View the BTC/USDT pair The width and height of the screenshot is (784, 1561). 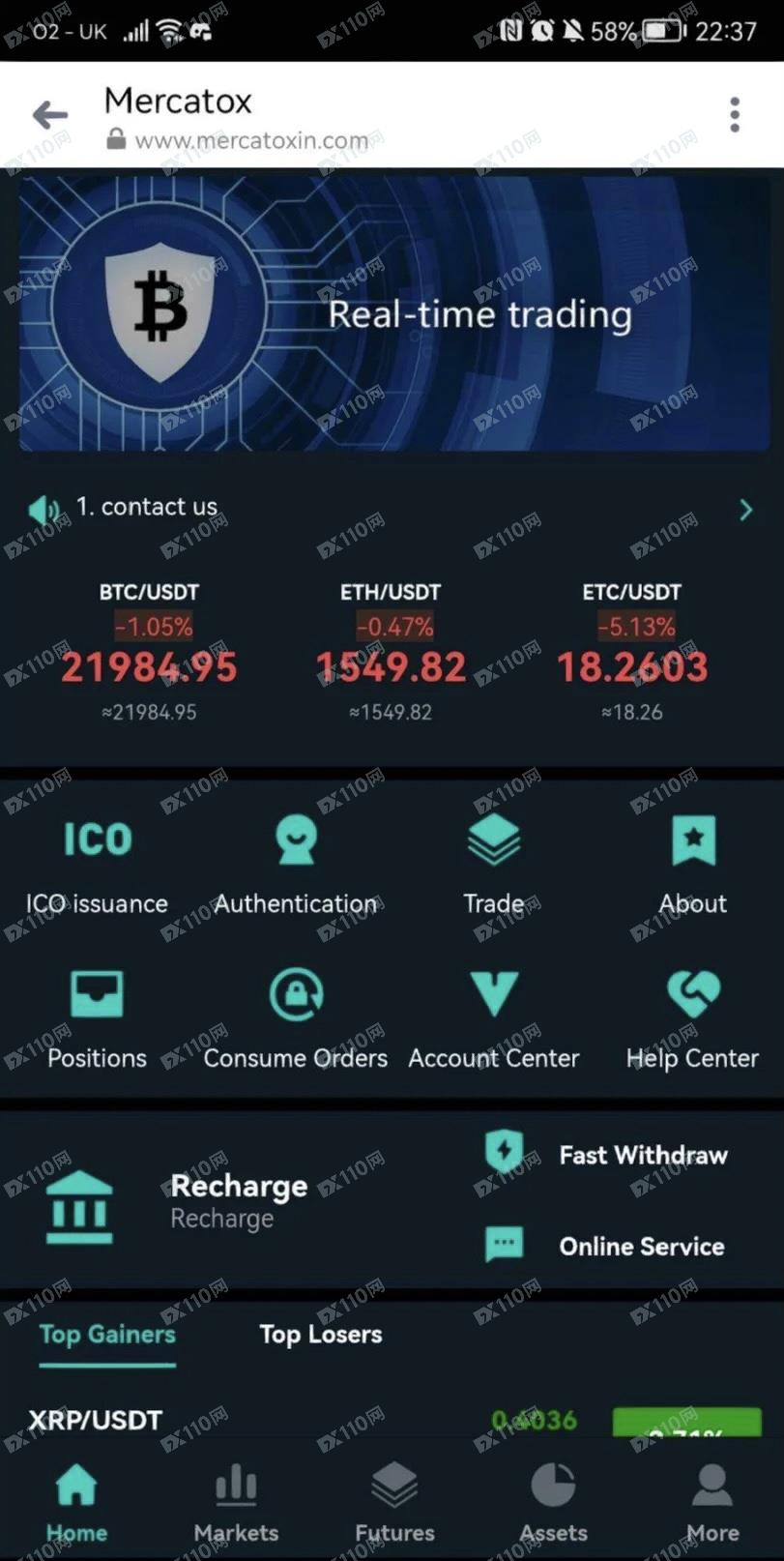tap(149, 652)
